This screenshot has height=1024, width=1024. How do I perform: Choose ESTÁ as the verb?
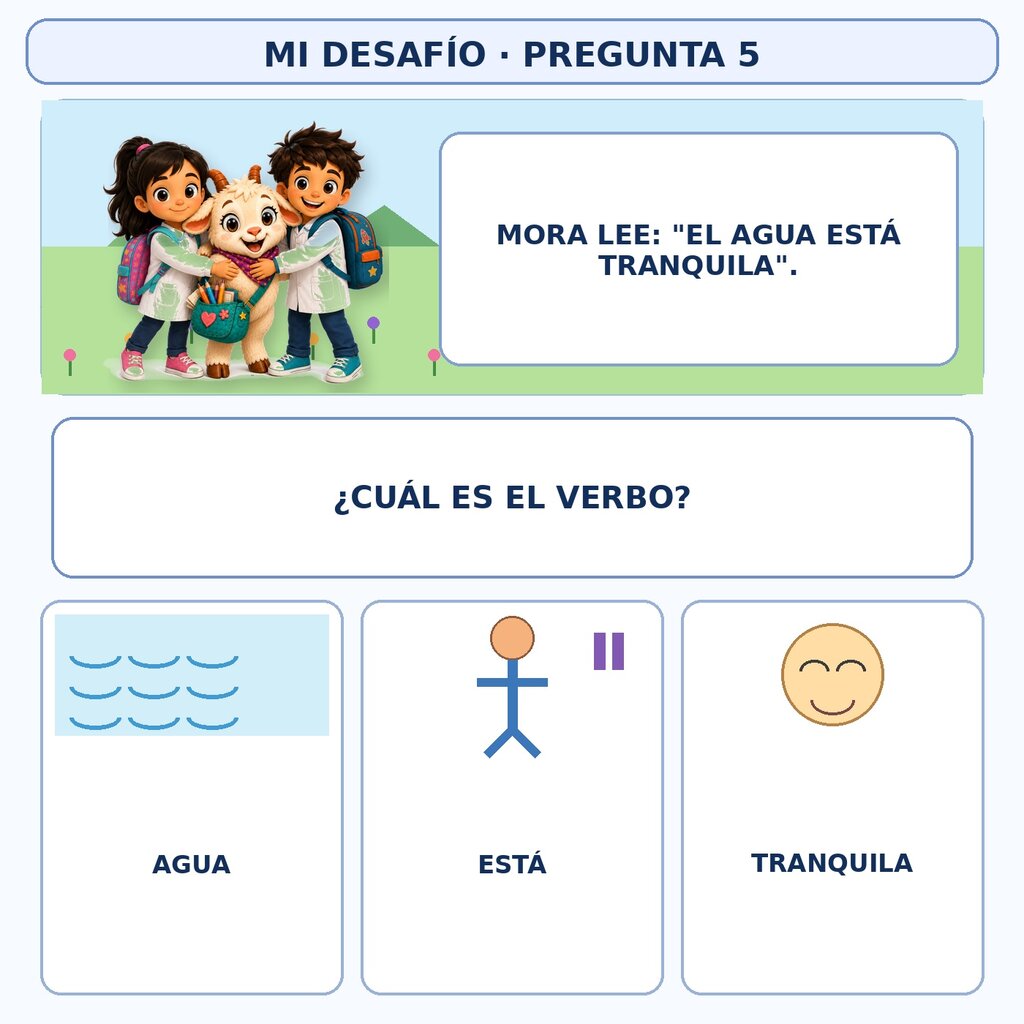point(512,797)
